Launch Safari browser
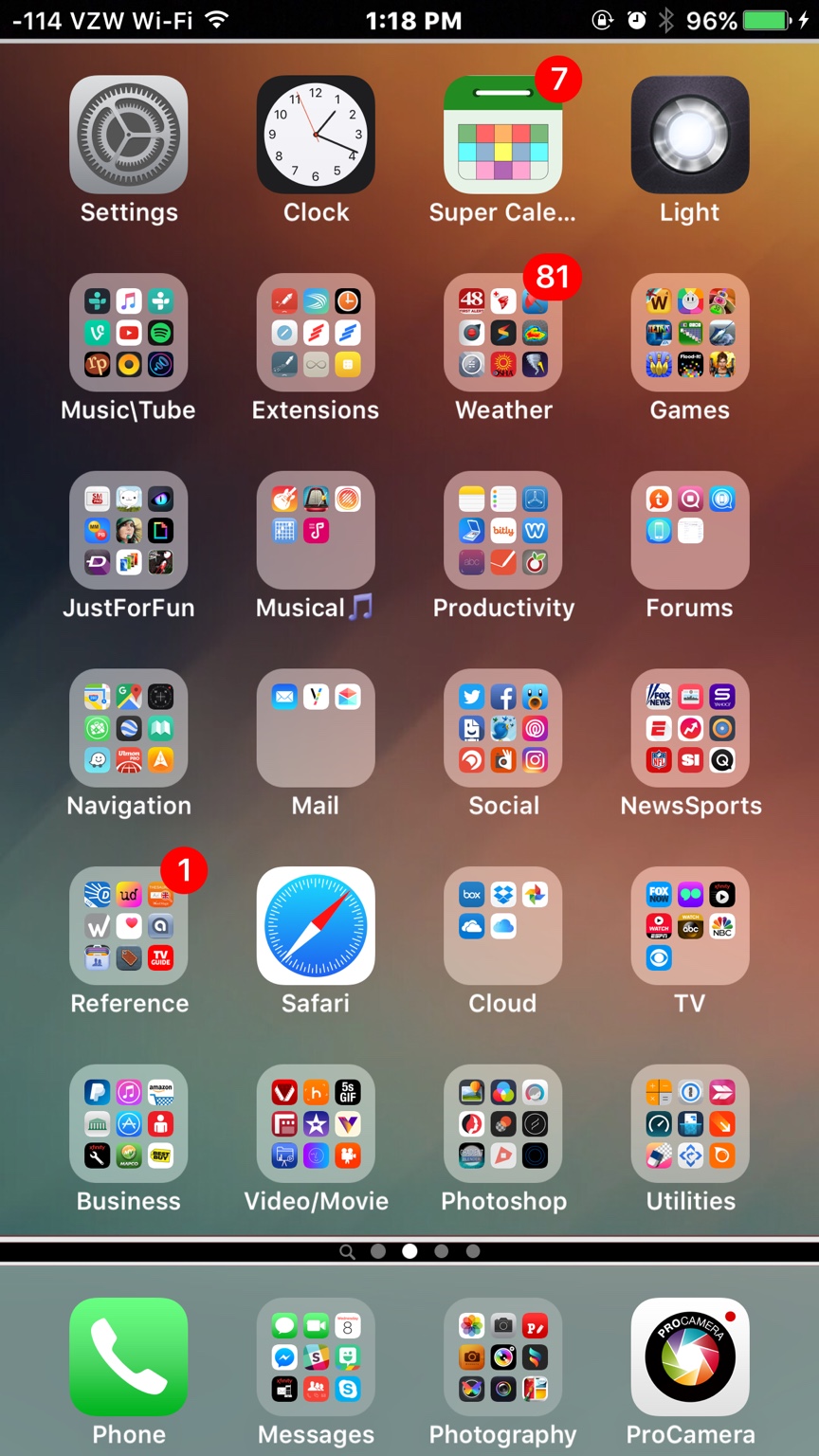 point(316,925)
